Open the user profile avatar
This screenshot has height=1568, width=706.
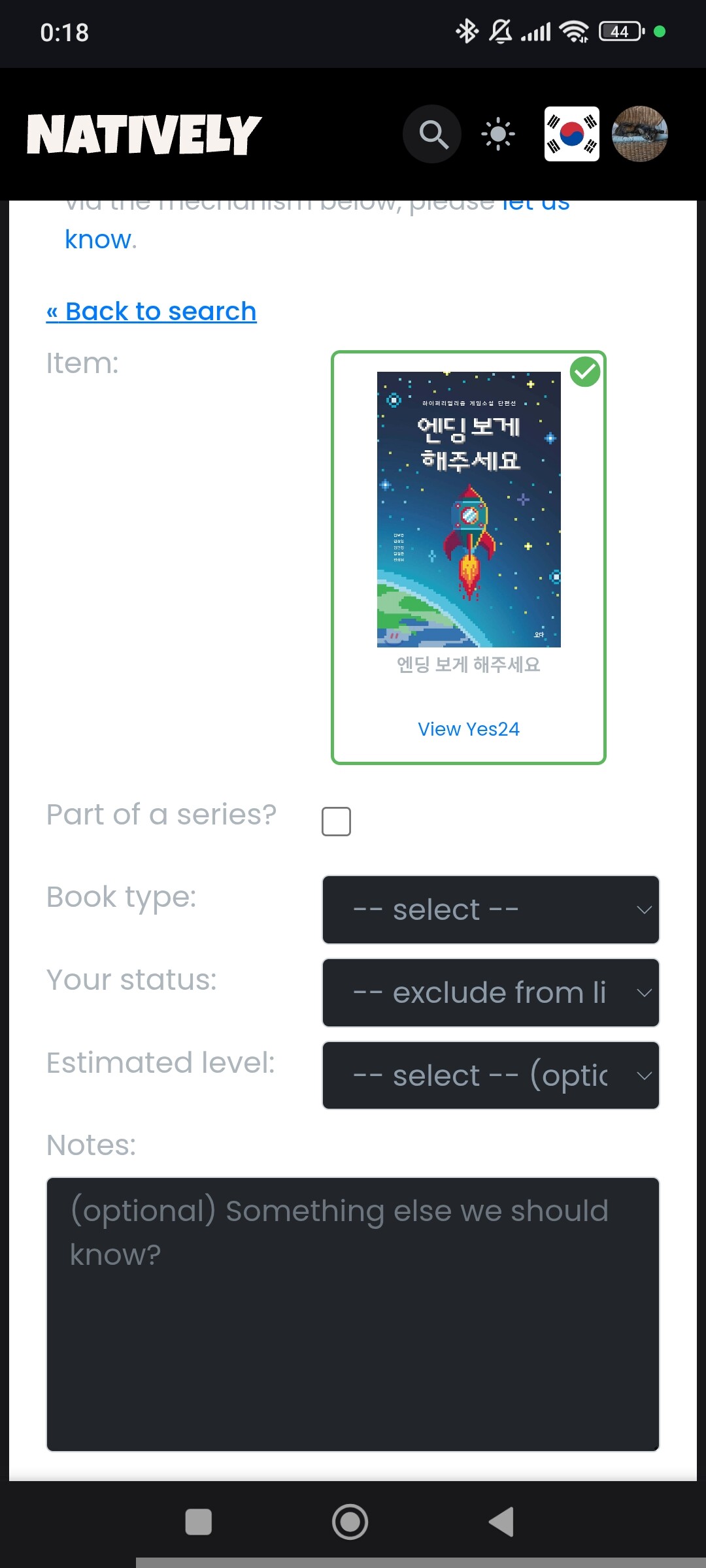639,134
